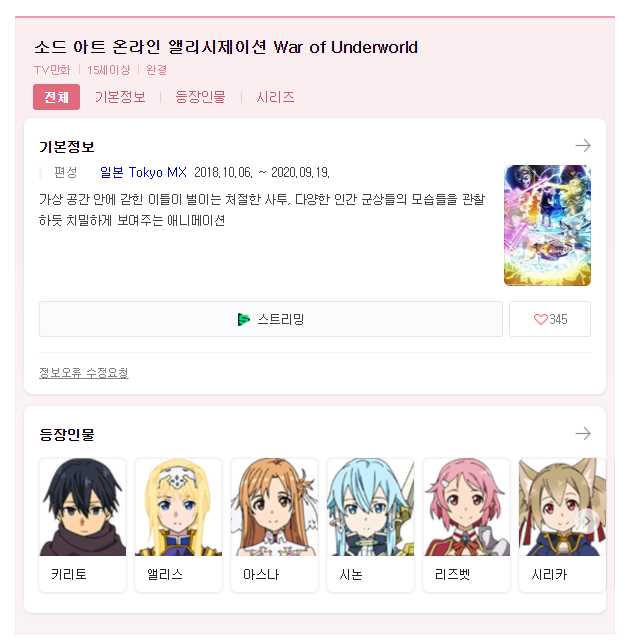Switch to the 기본정보 tab
This screenshot has width=629, height=642.
[x=120, y=97]
